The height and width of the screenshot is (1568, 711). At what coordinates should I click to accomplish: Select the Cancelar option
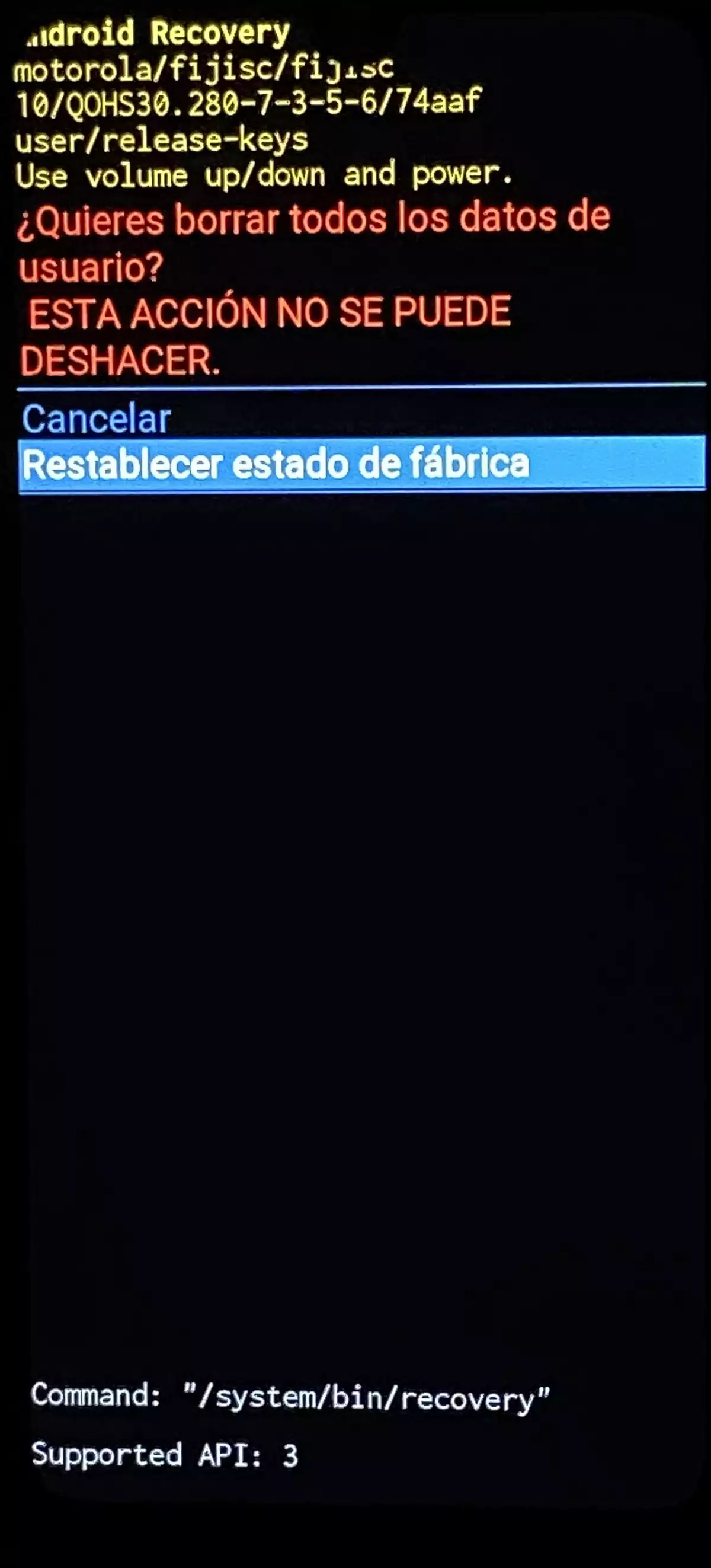[96, 419]
